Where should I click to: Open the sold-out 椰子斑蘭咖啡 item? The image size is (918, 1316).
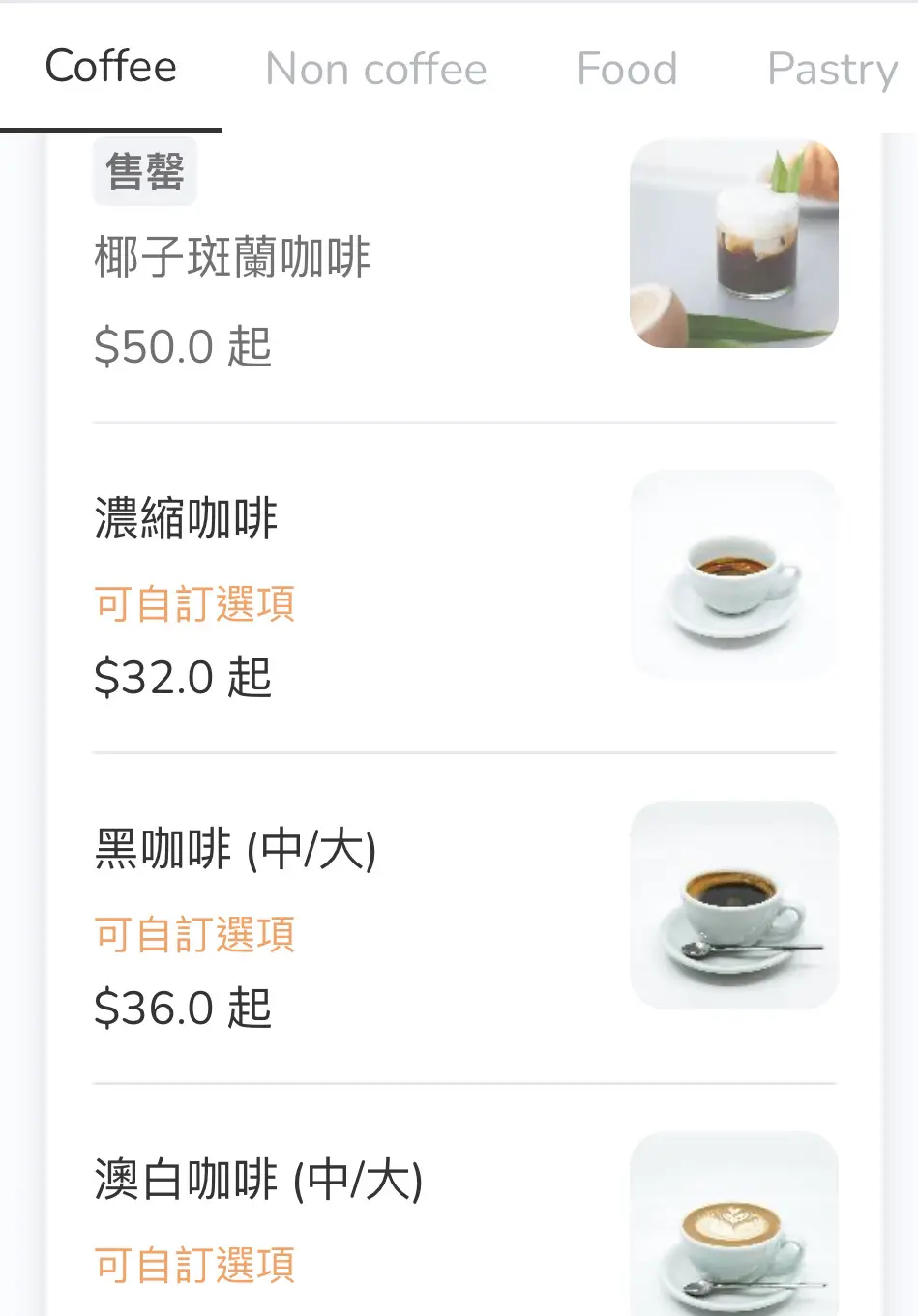click(232, 258)
